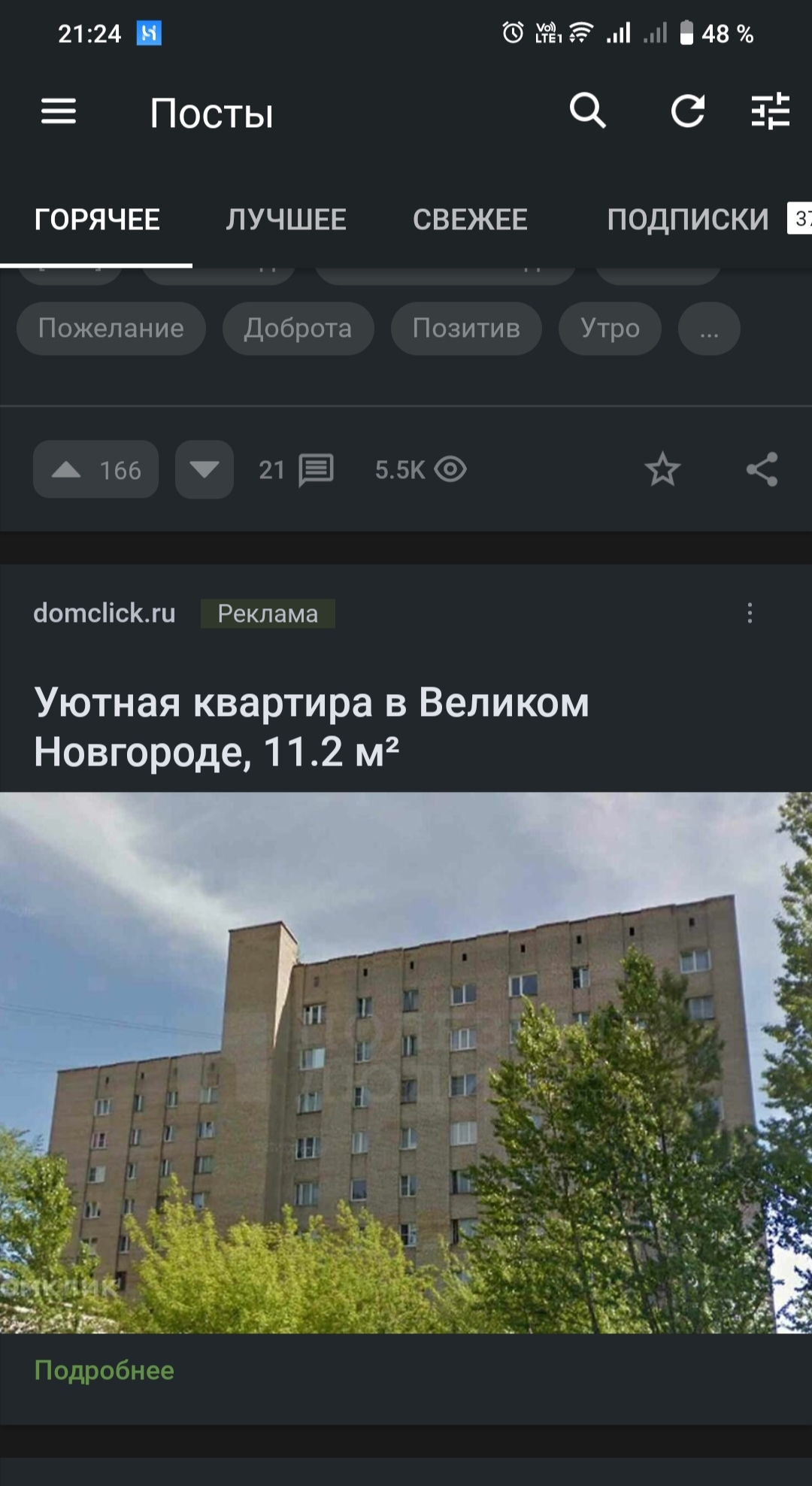Select the Горячее tab
Viewport: 812px width, 1486px height.
pyautogui.click(x=97, y=220)
